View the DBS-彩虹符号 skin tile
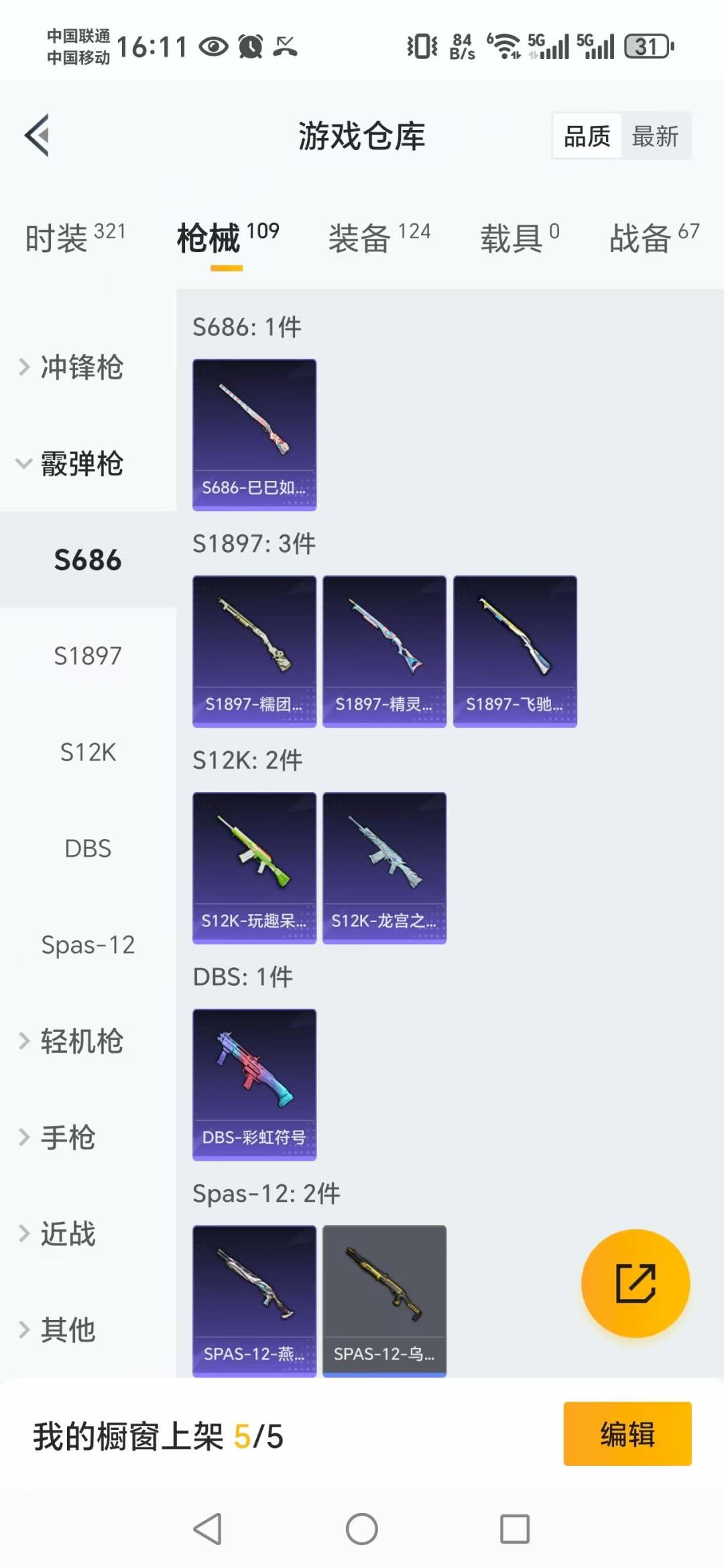Image resolution: width=724 pixels, height=1568 pixels. pyautogui.click(x=254, y=1084)
